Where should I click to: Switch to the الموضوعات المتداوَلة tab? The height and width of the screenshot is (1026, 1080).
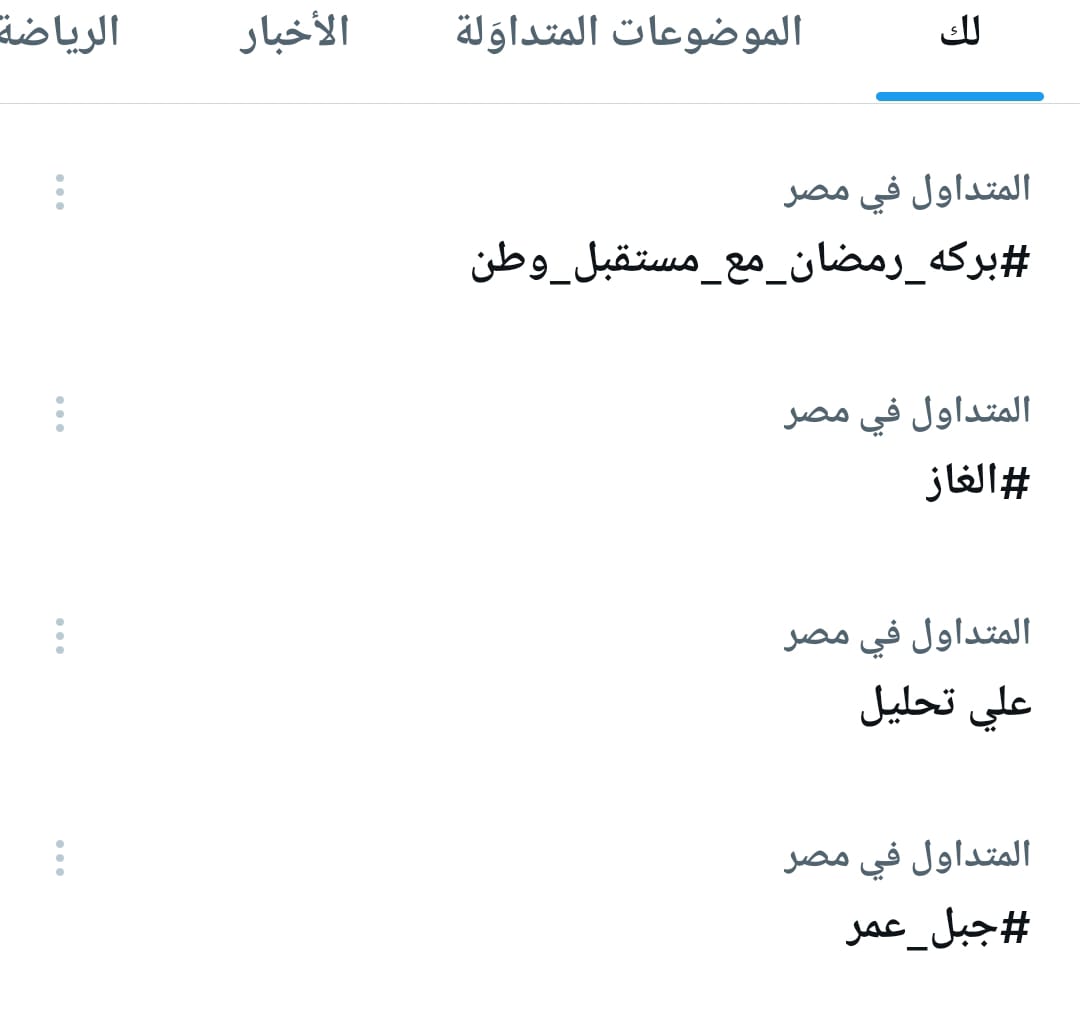(629, 33)
